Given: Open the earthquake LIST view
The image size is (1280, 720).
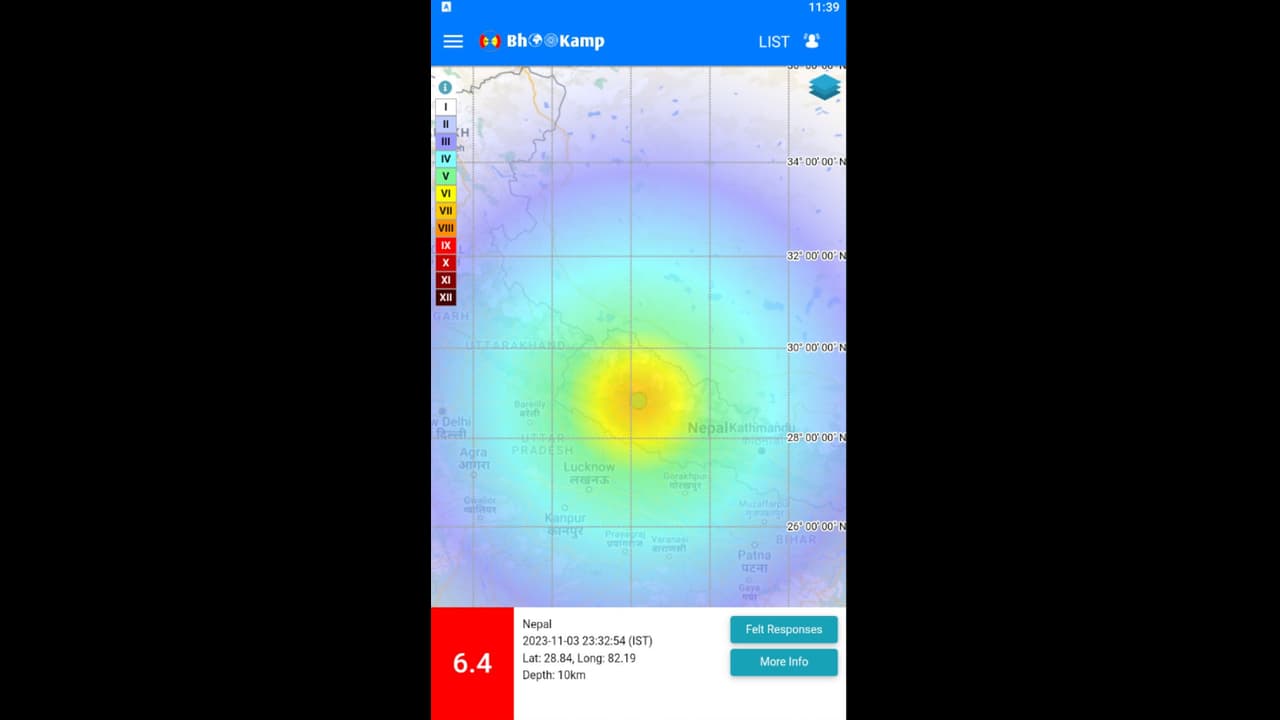Looking at the screenshot, I should [773, 41].
